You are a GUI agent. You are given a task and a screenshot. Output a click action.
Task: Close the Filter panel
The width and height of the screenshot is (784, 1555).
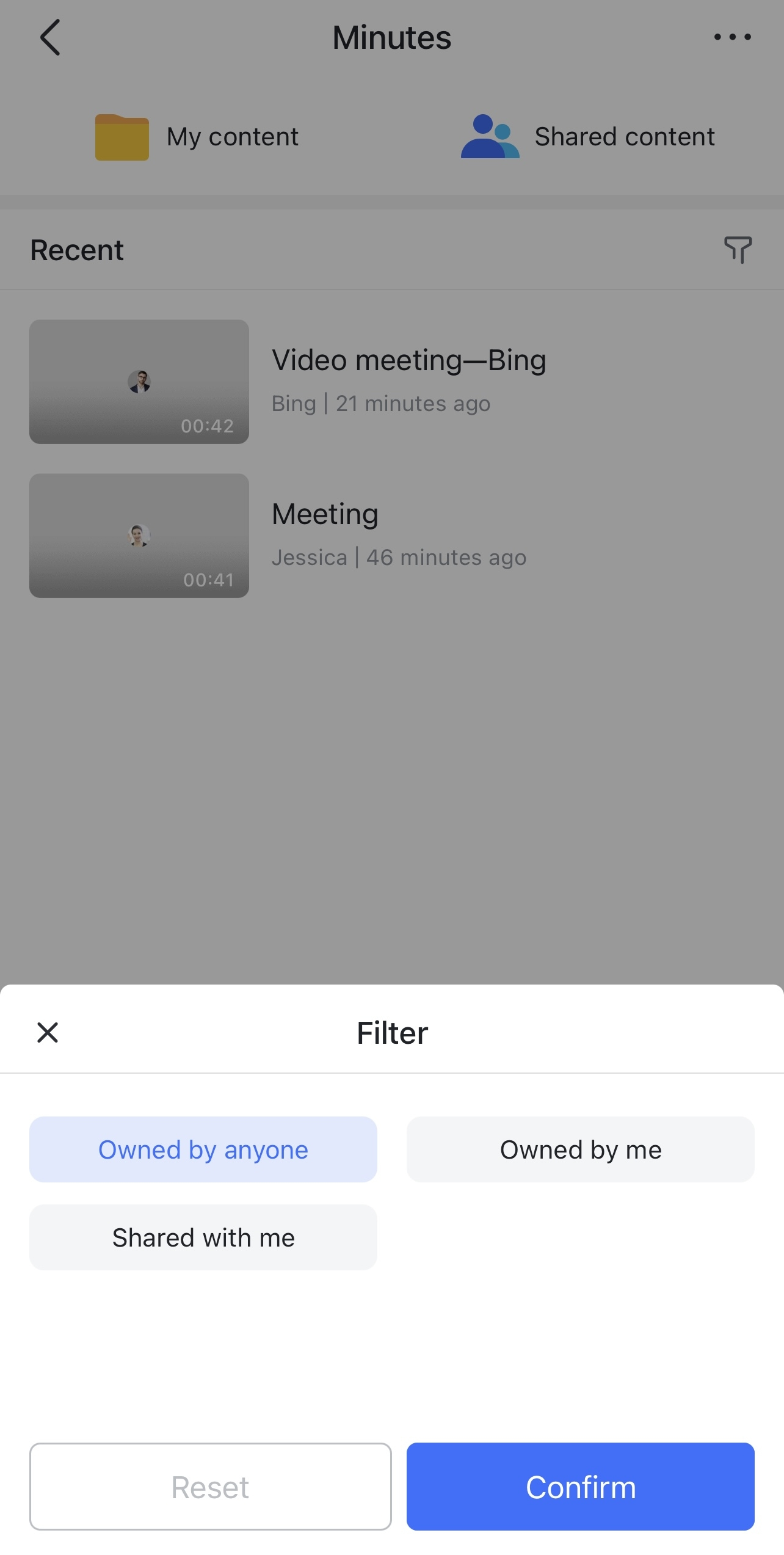[x=48, y=1032]
